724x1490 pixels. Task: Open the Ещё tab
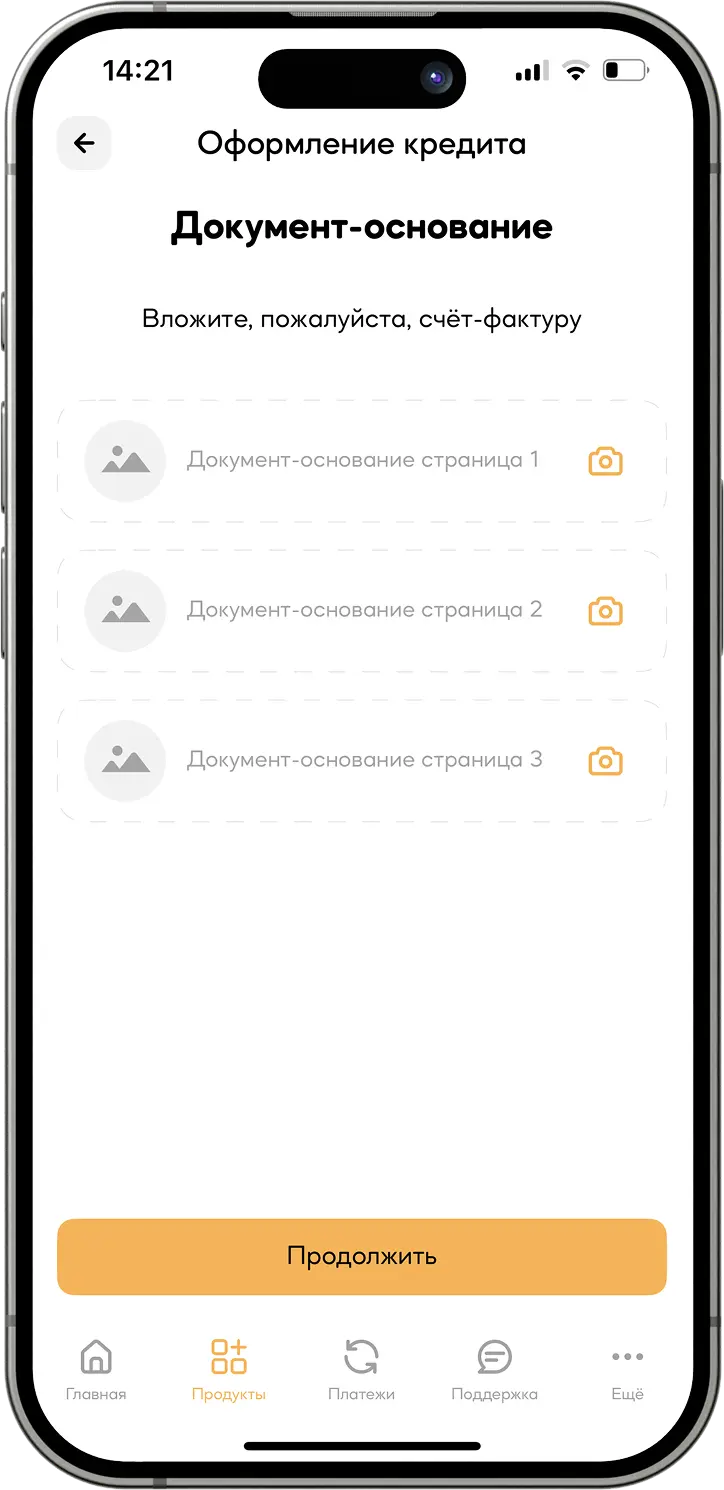pos(627,1370)
